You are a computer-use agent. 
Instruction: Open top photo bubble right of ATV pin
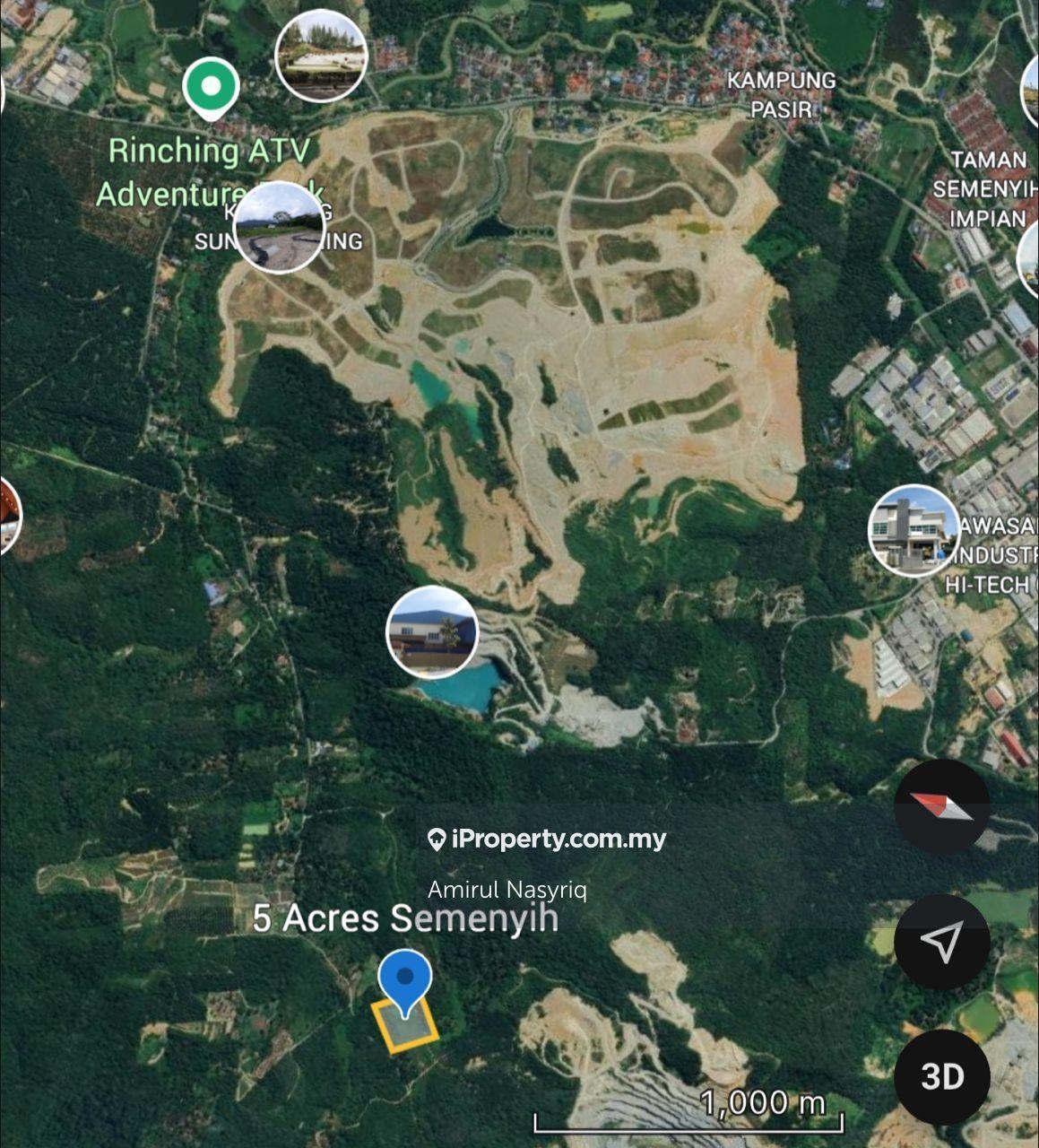pos(321,56)
